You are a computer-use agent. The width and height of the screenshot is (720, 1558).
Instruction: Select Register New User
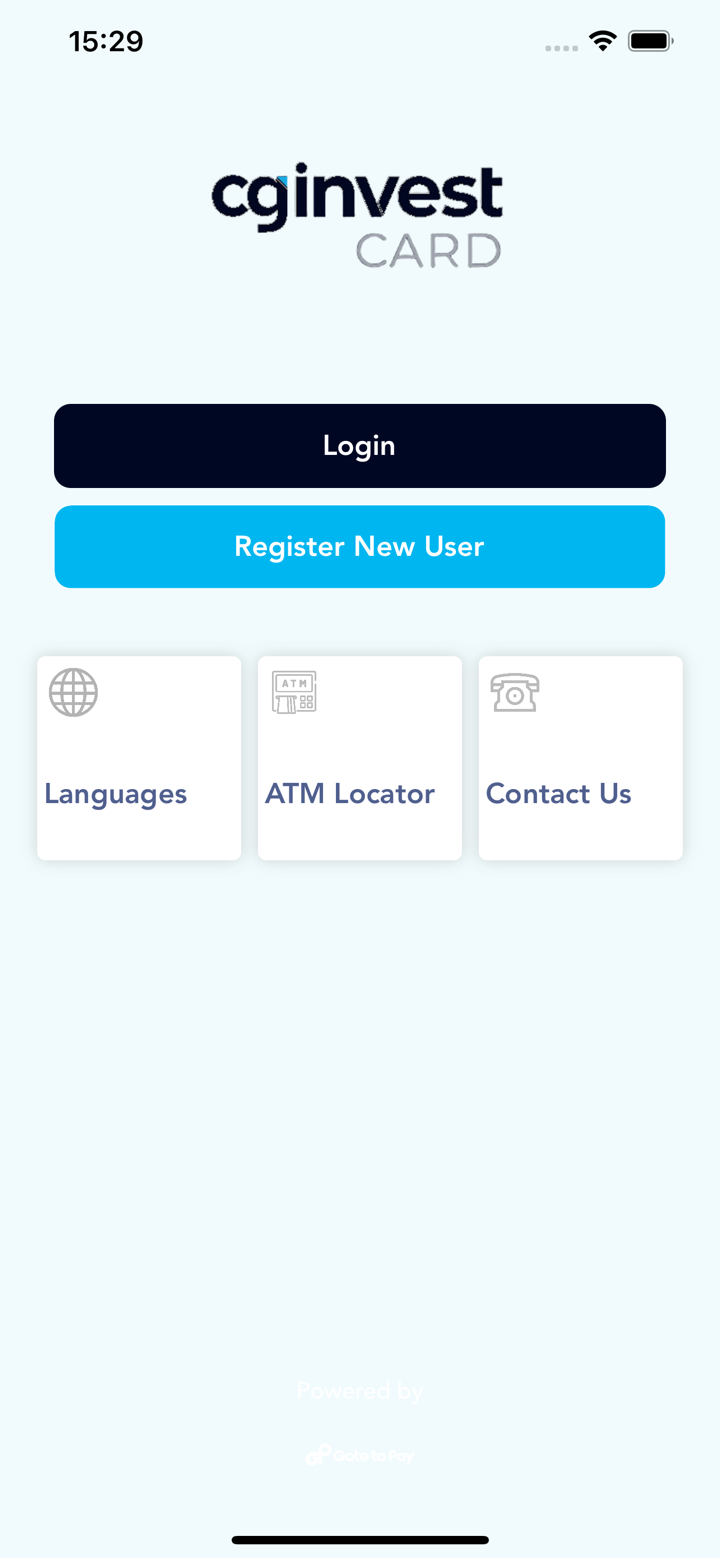pos(360,547)
